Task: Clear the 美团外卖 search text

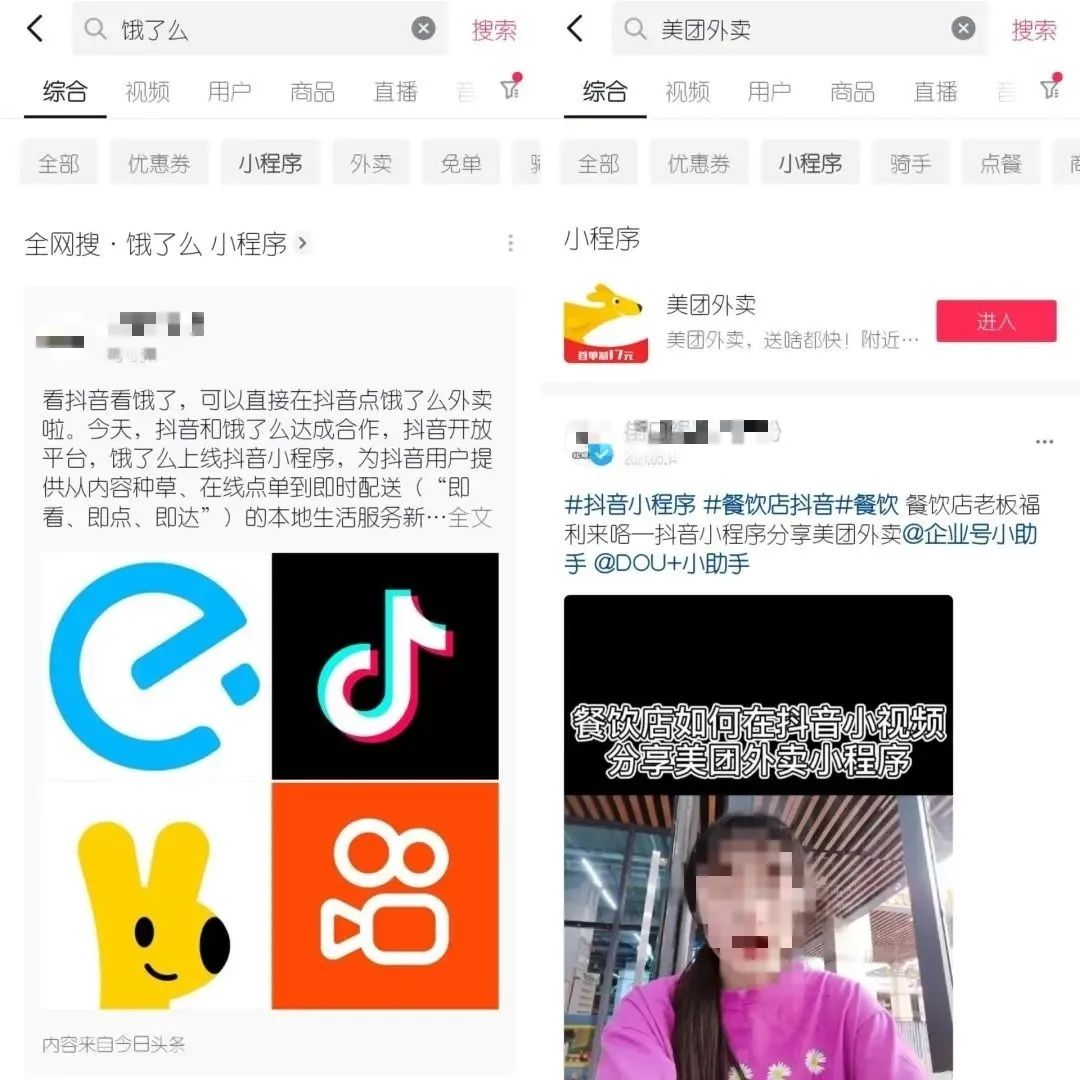Action: [x=963, y=29]
